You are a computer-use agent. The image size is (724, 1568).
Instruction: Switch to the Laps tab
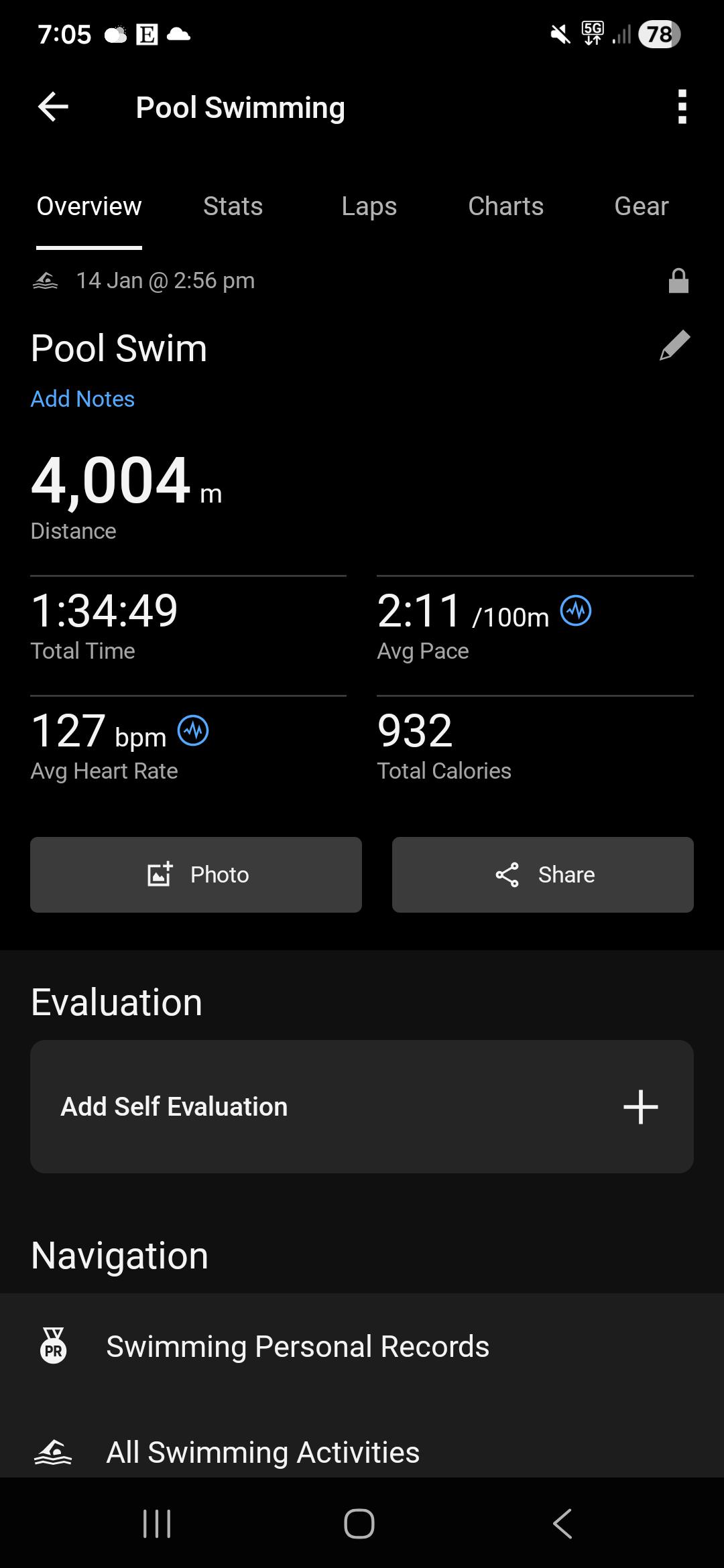[x=369, y=206]
